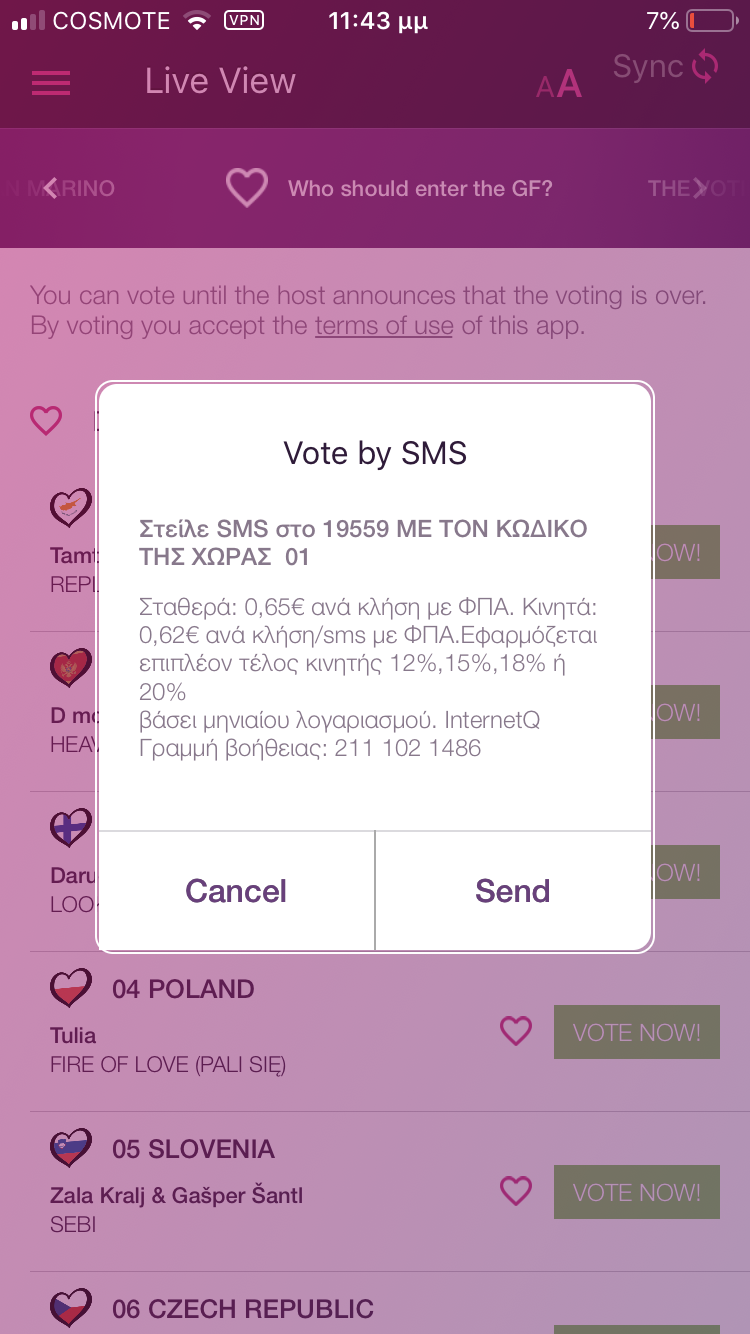Screen dimensions: 750x1334
Task: Open the 06 Czech Republic entry
Action: (243, 1309)
